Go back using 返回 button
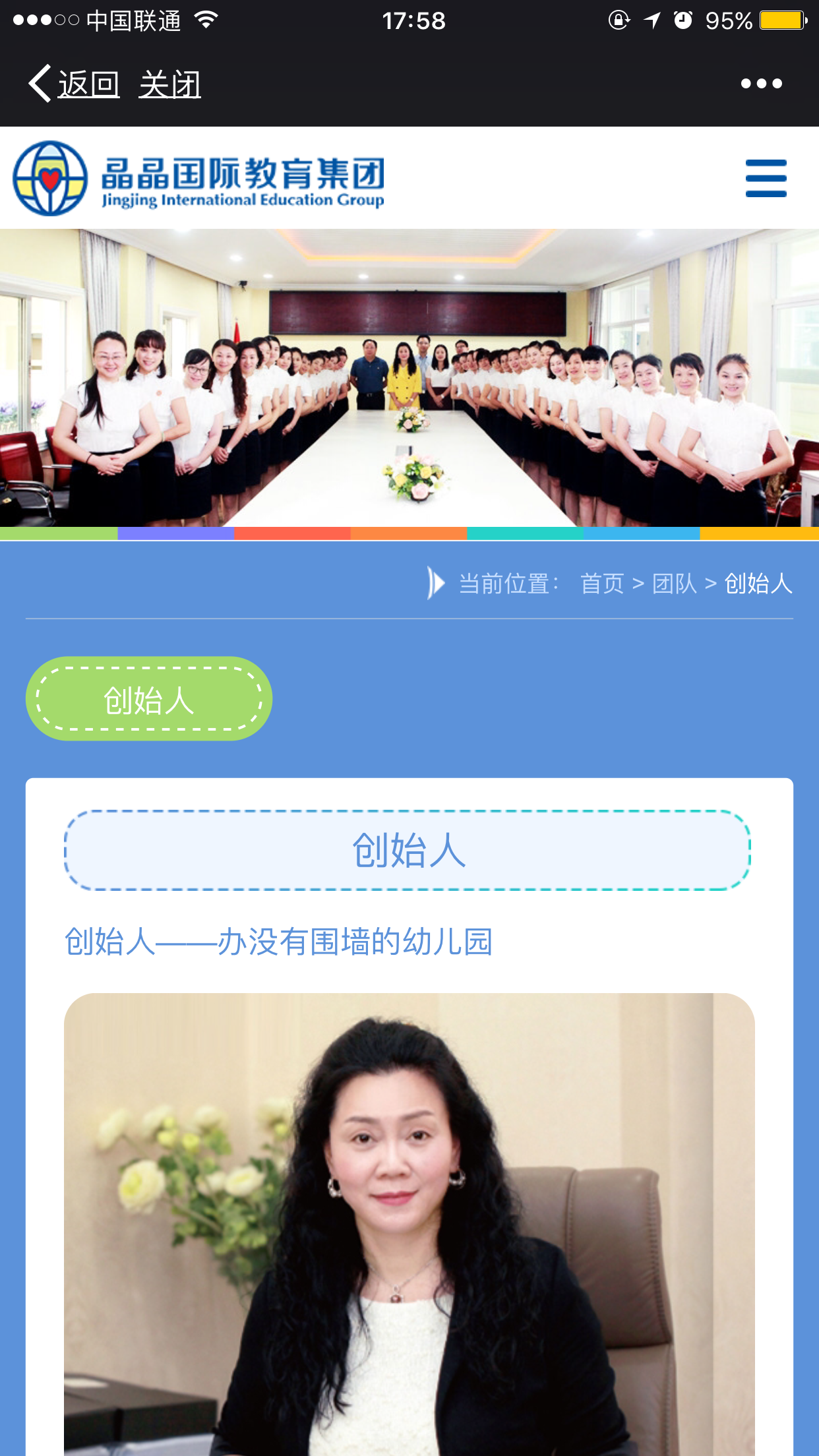Viewport: 819px width, 1456px height. click(x=74, y=84)
